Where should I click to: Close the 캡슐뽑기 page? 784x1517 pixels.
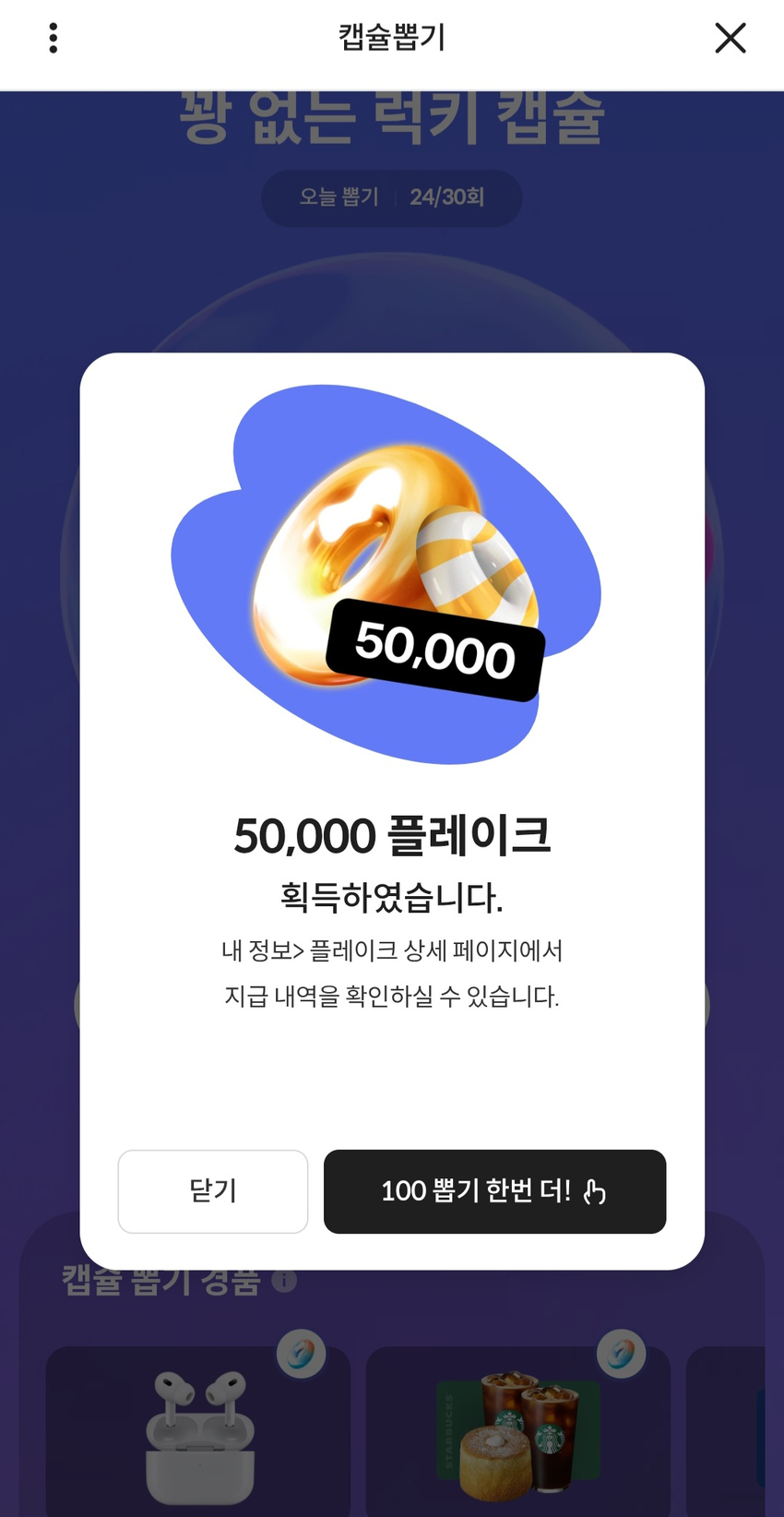[x=730, y=38]
